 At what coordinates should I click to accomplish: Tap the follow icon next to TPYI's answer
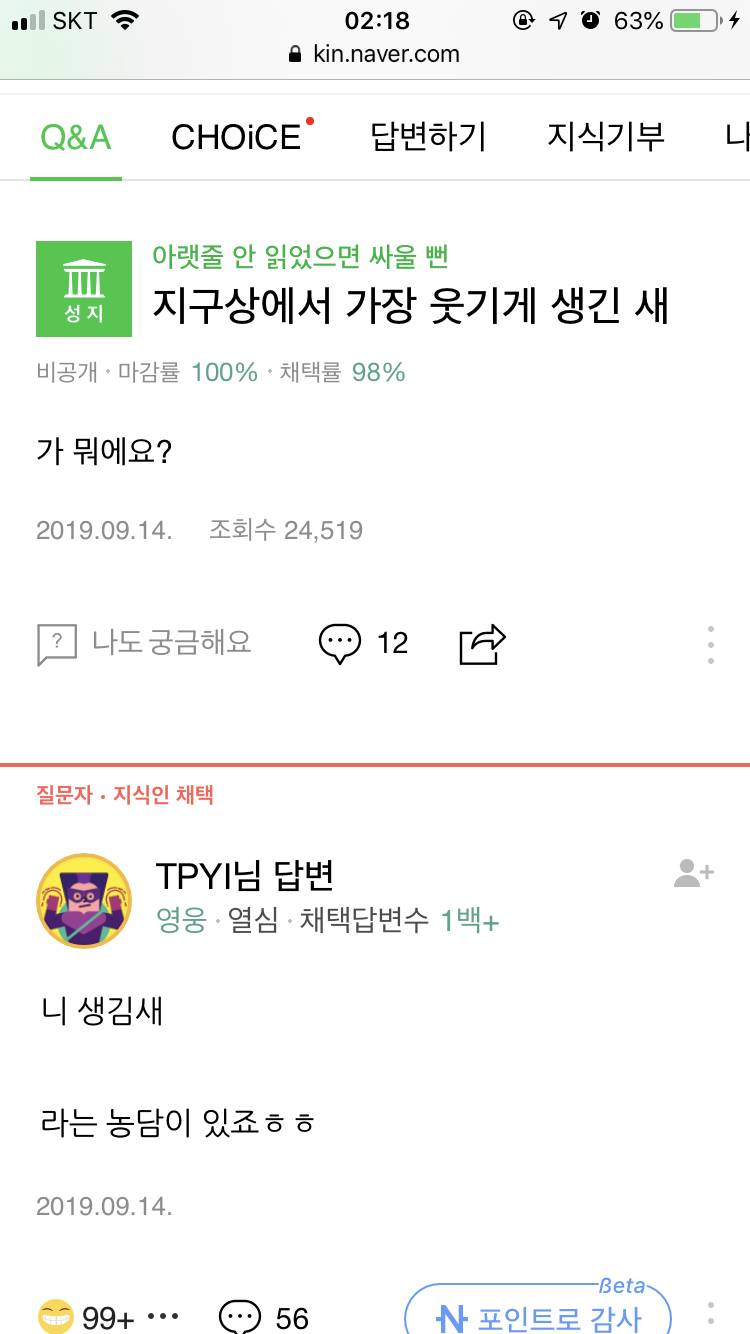coord(692,873)
